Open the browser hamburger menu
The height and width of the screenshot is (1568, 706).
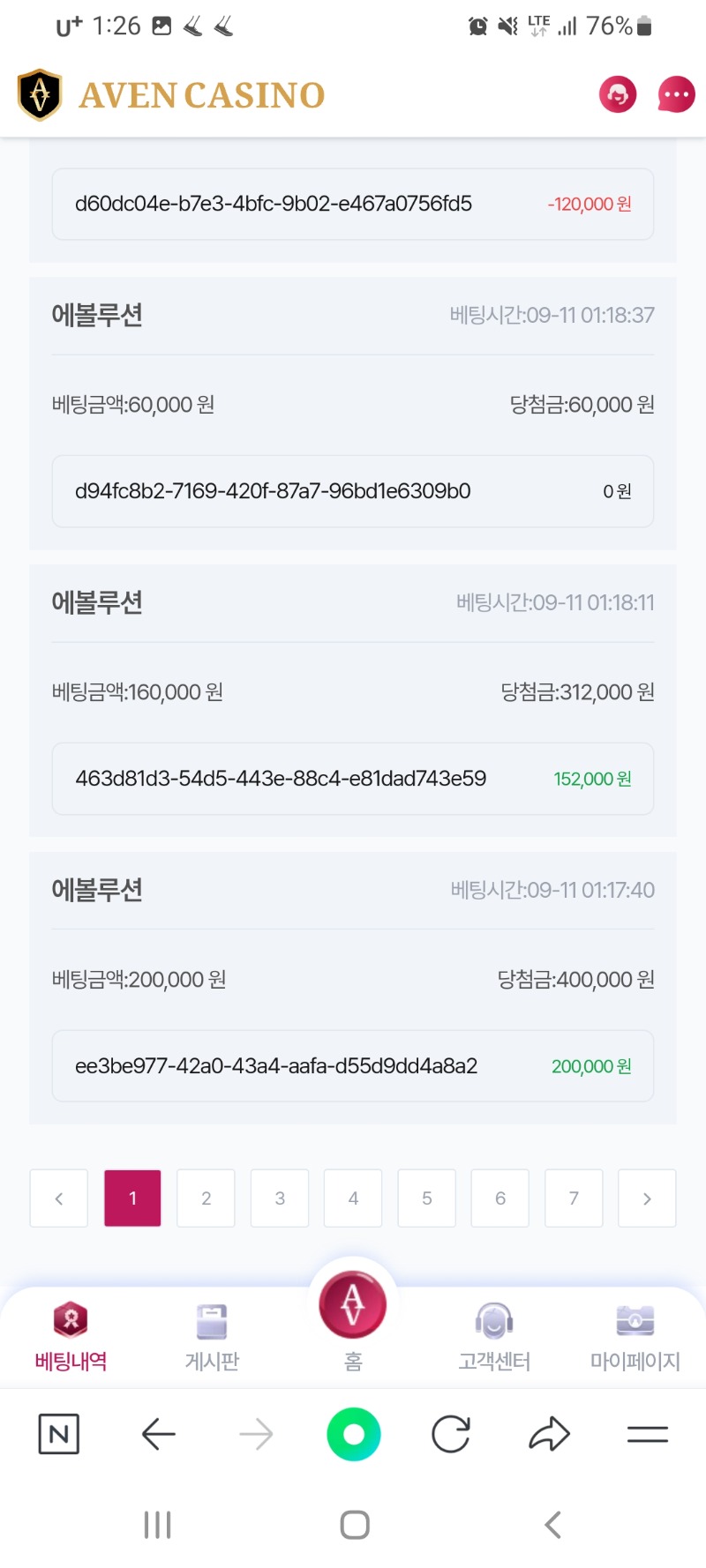(x=648, y=1435)
